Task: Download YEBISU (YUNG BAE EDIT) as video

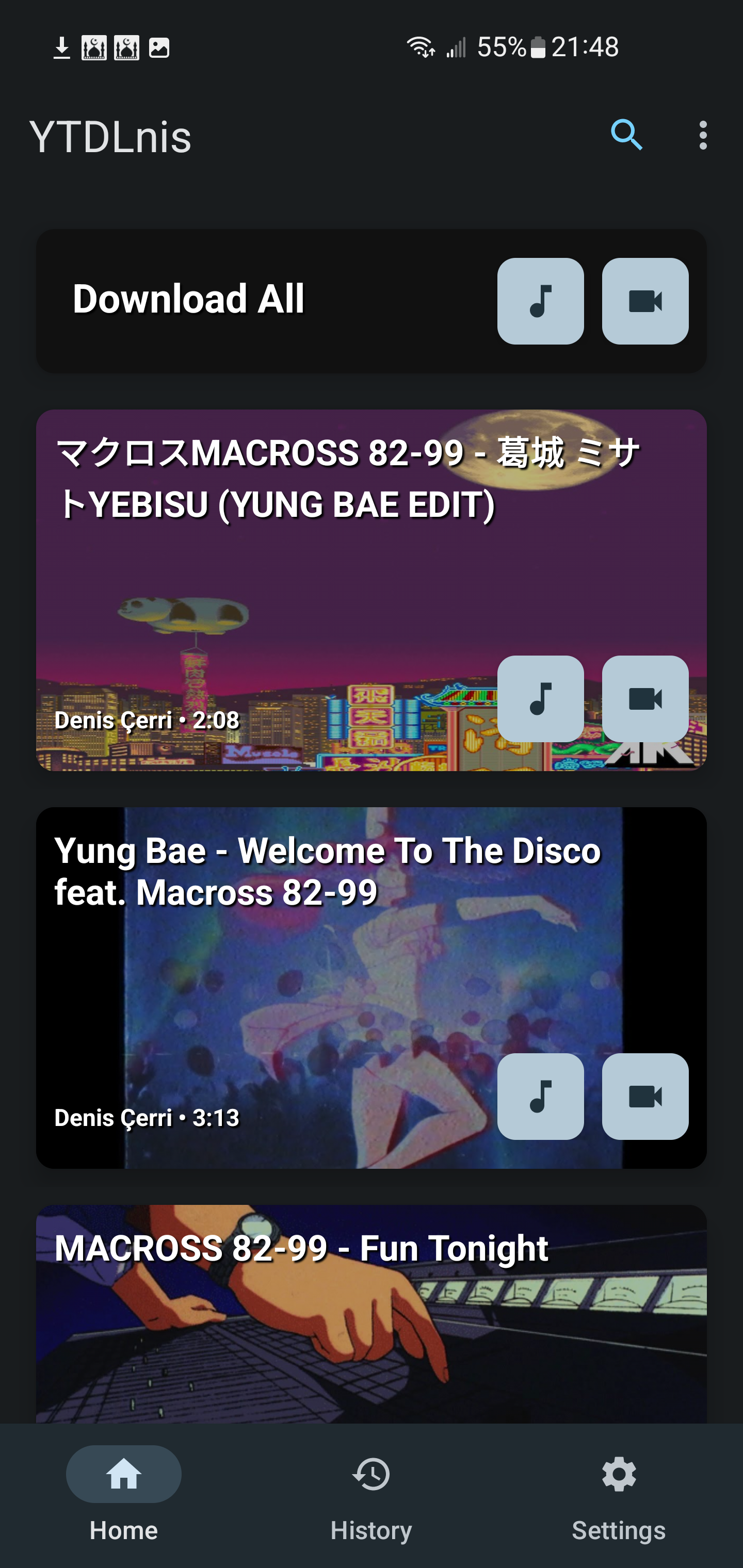Action: 645,699
